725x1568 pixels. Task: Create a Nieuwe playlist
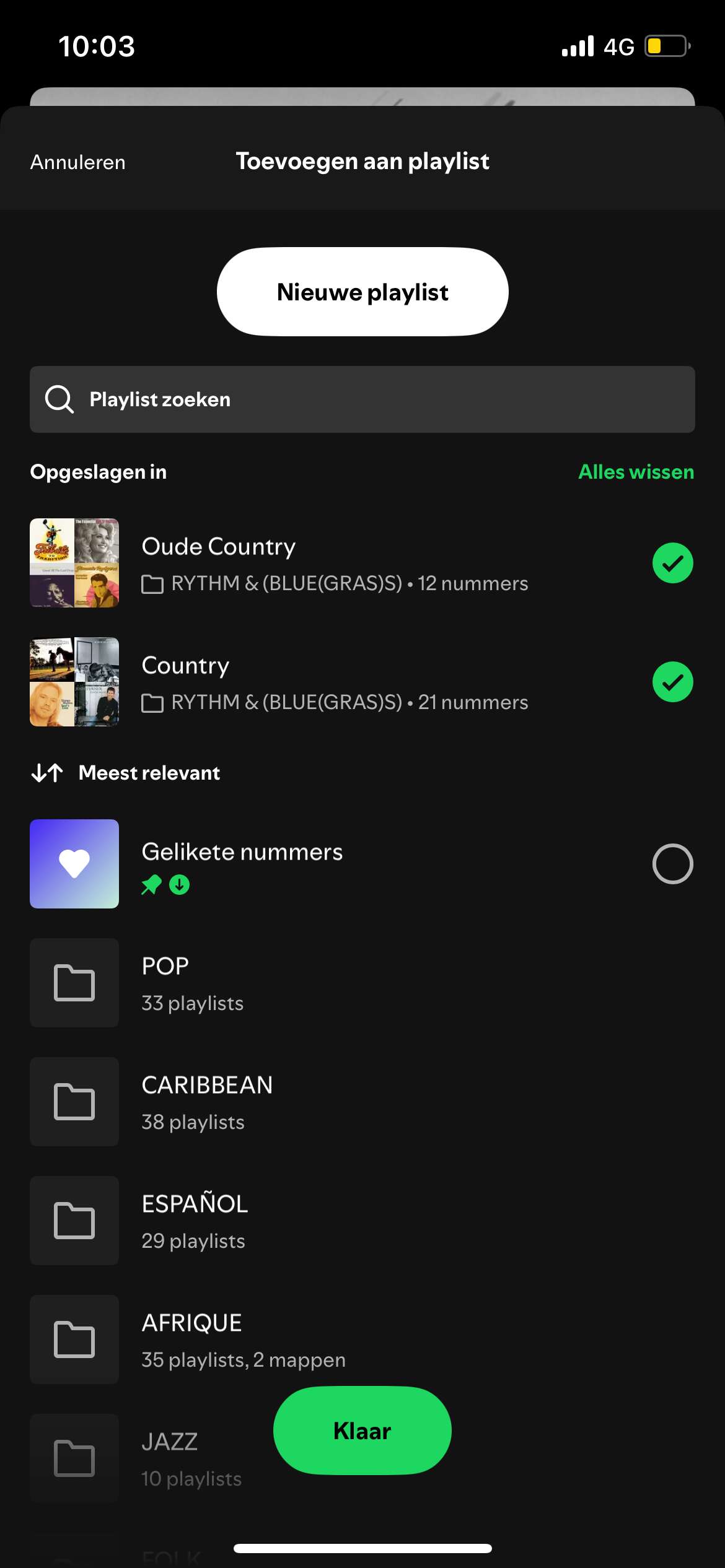[x=362, y=292]
